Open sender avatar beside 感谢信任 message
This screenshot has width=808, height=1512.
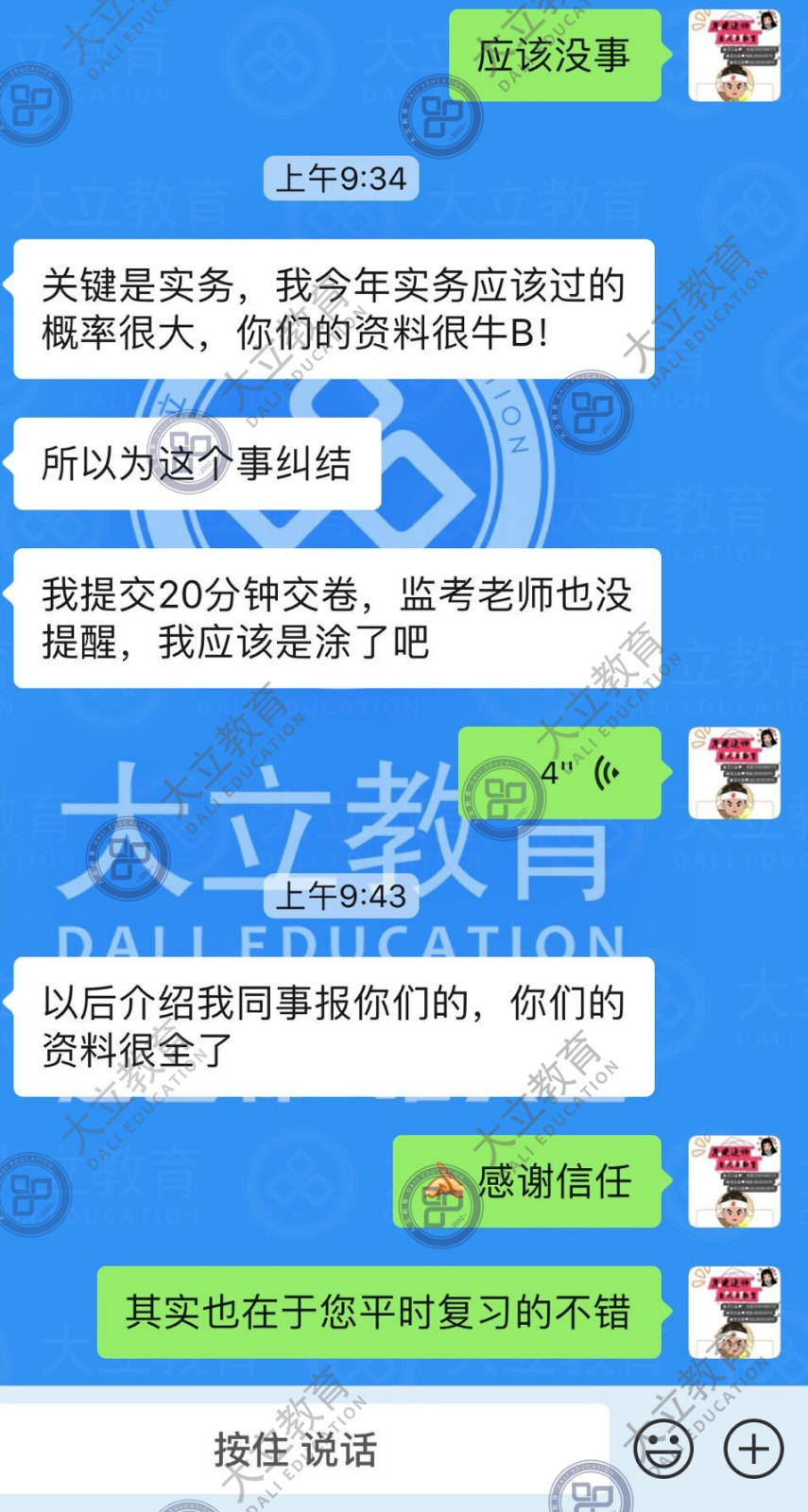pyautogui.click(x=734, y=1181)
